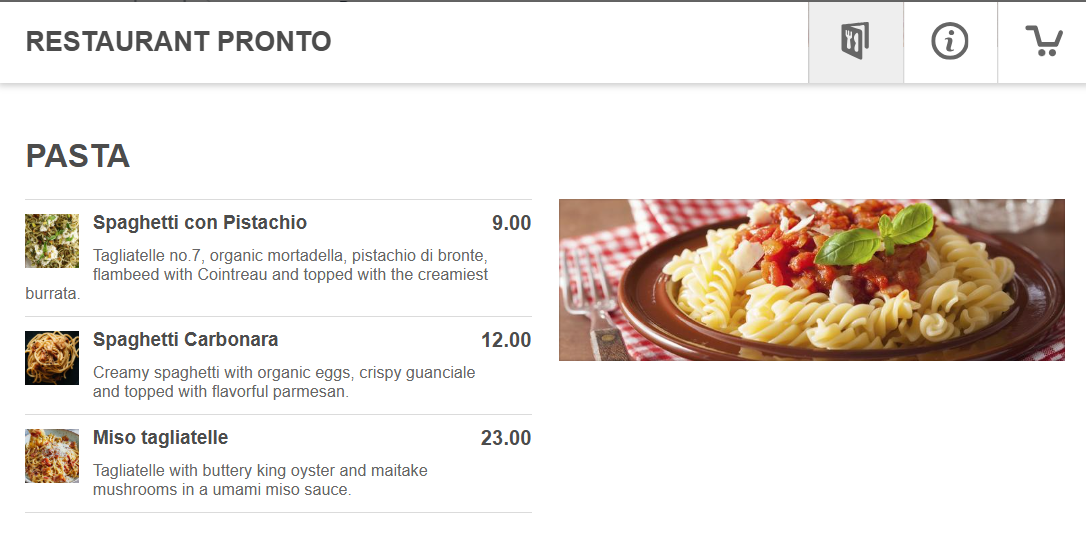Select the Spaghetti con Pistachio dish

click(x=200, y=223)
